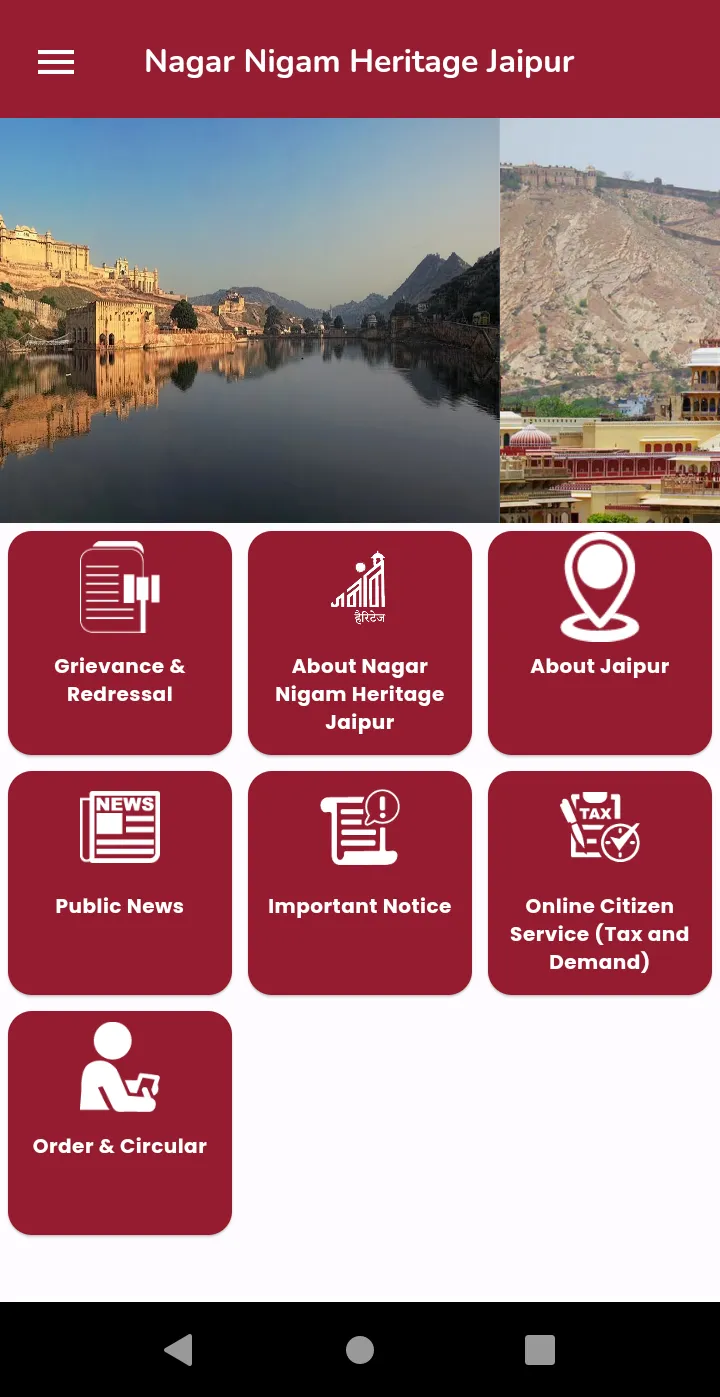Open the navigation drawer hamburger icon
The height and width of the screenshot is (1397, 720).
(56, 61)
